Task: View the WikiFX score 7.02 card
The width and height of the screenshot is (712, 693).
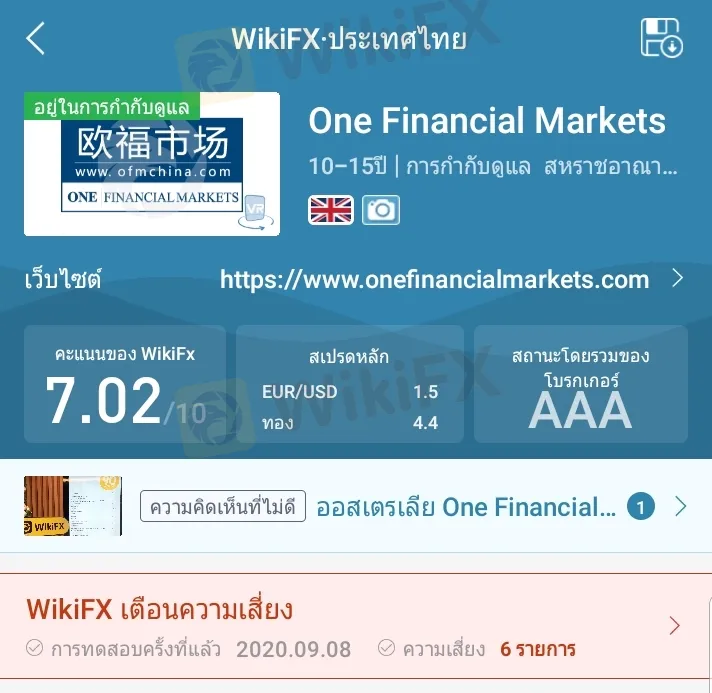Action: coord(125,384)
